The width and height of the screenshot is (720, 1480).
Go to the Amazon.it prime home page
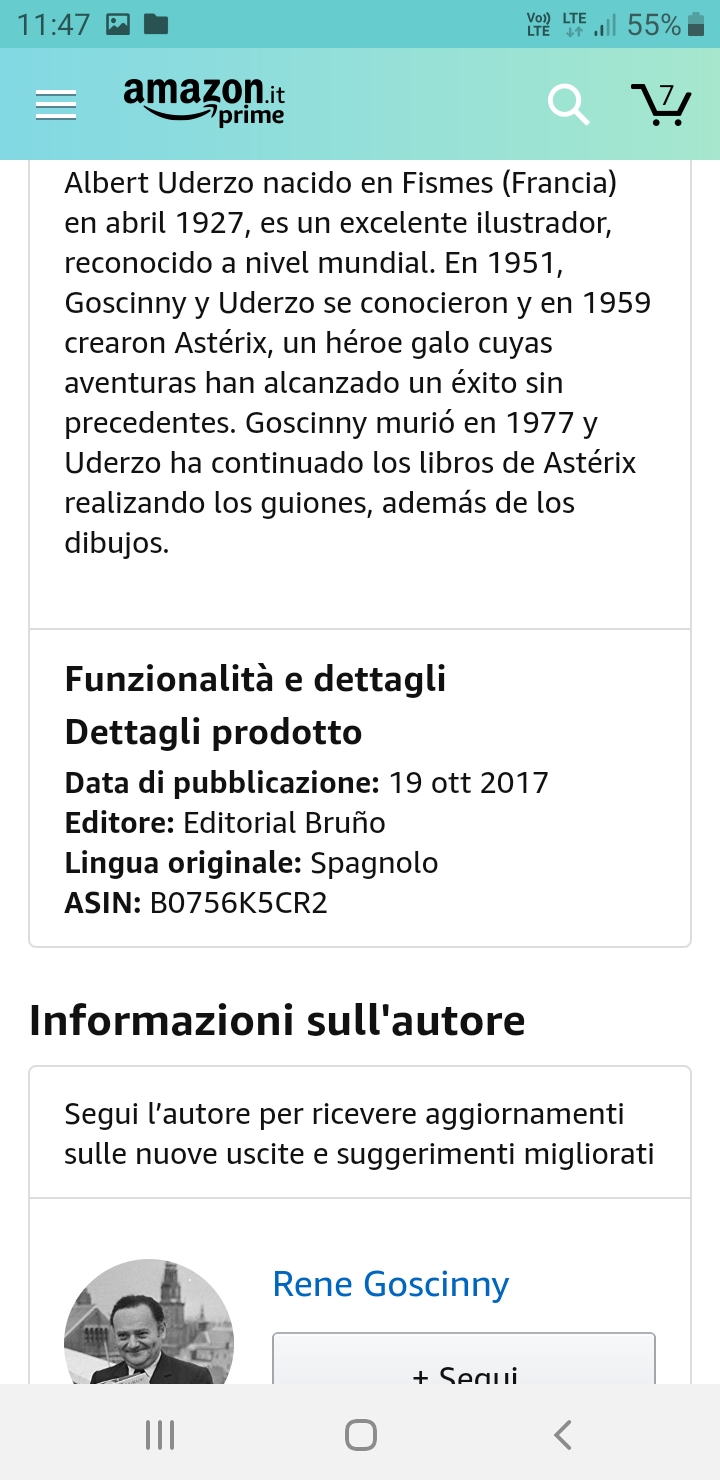pyautogui.click(x=204, y=102)
